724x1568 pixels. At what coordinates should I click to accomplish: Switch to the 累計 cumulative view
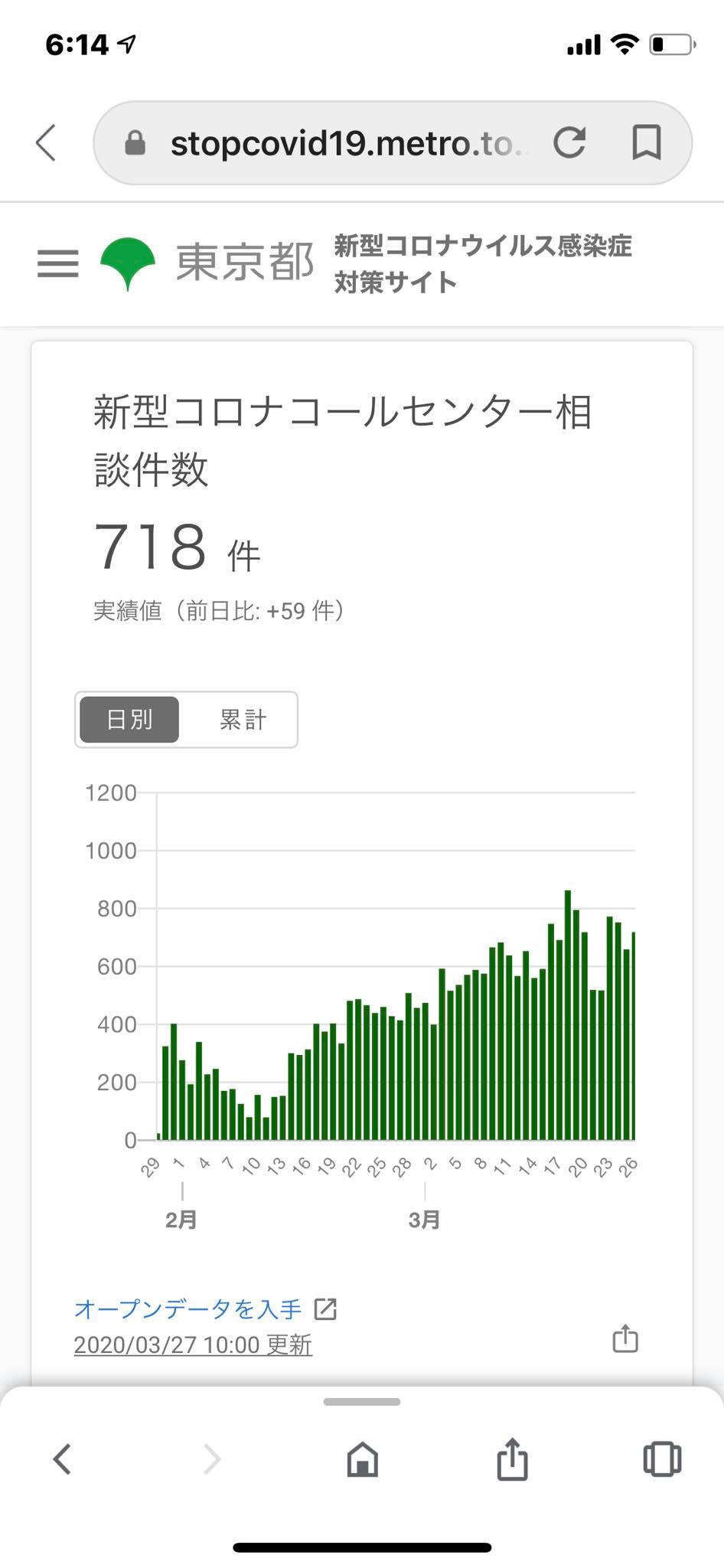tap(242, 720)
